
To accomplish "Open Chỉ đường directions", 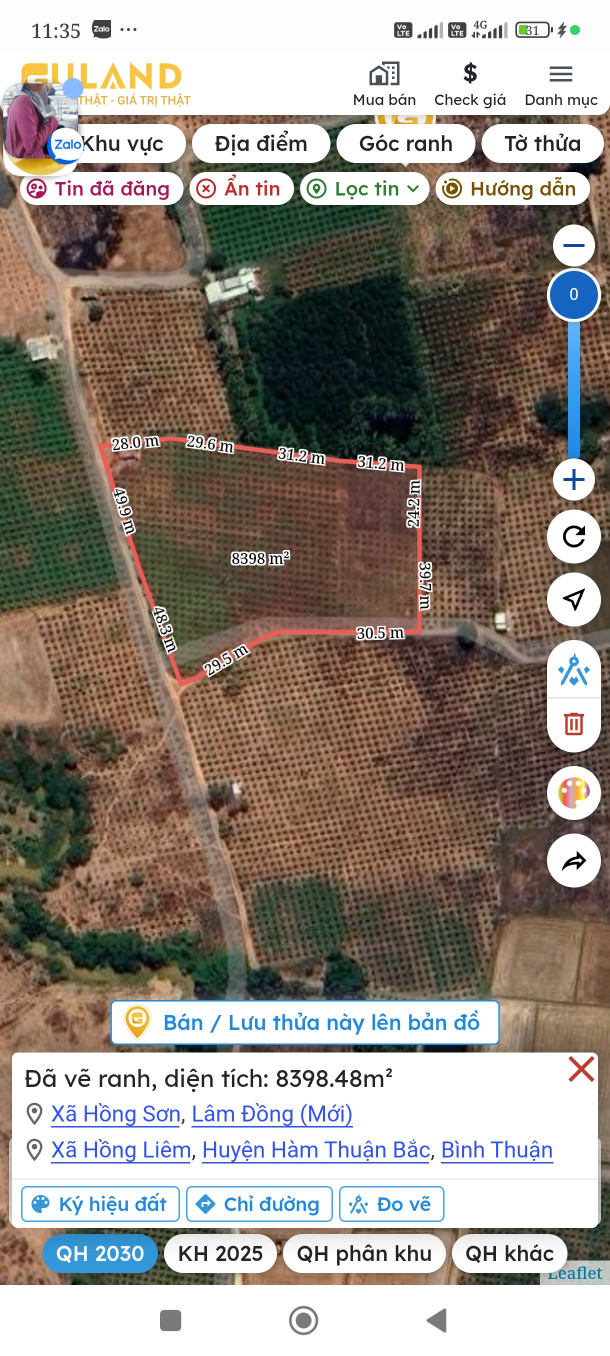I will [x=260, y=1204].
